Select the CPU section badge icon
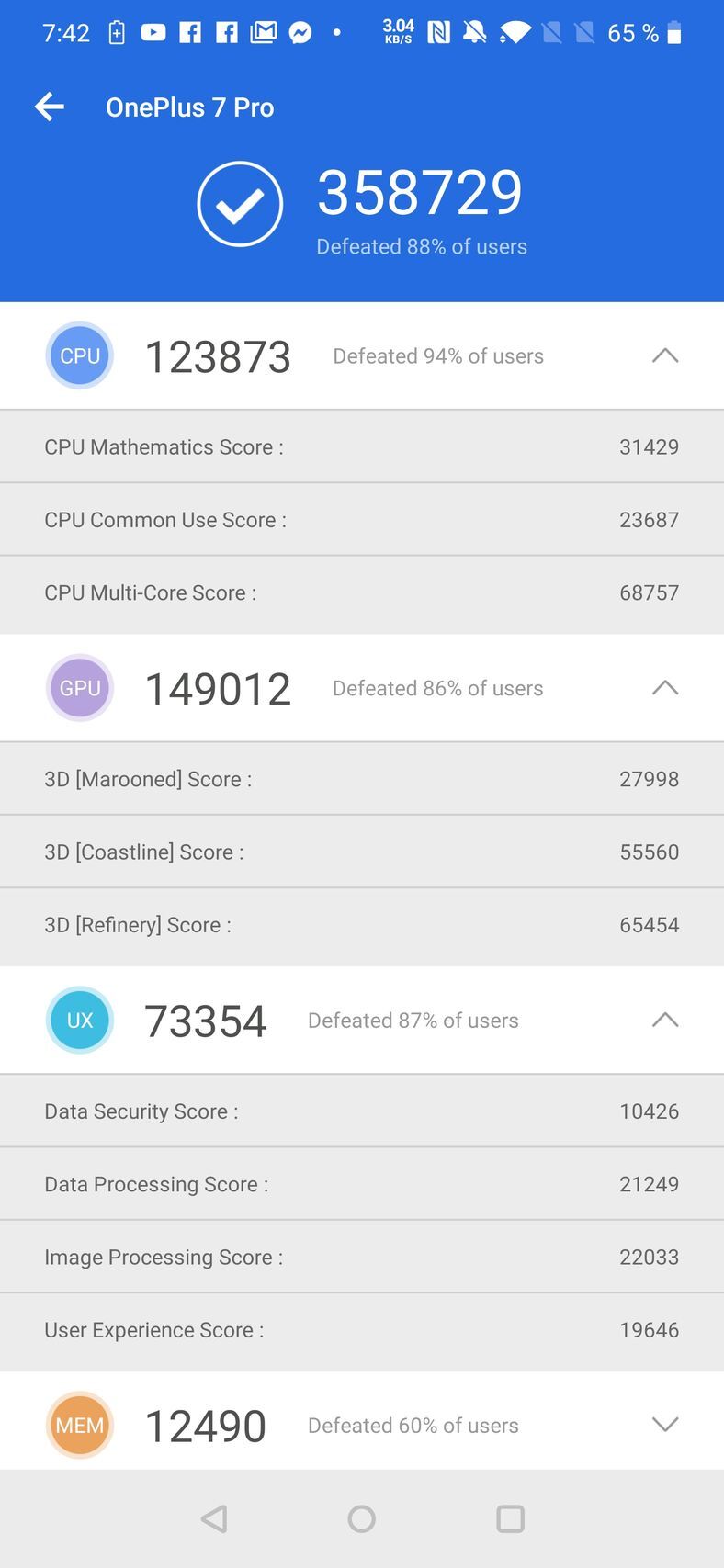The image size is (724, 1568). (x=79, y=355)
